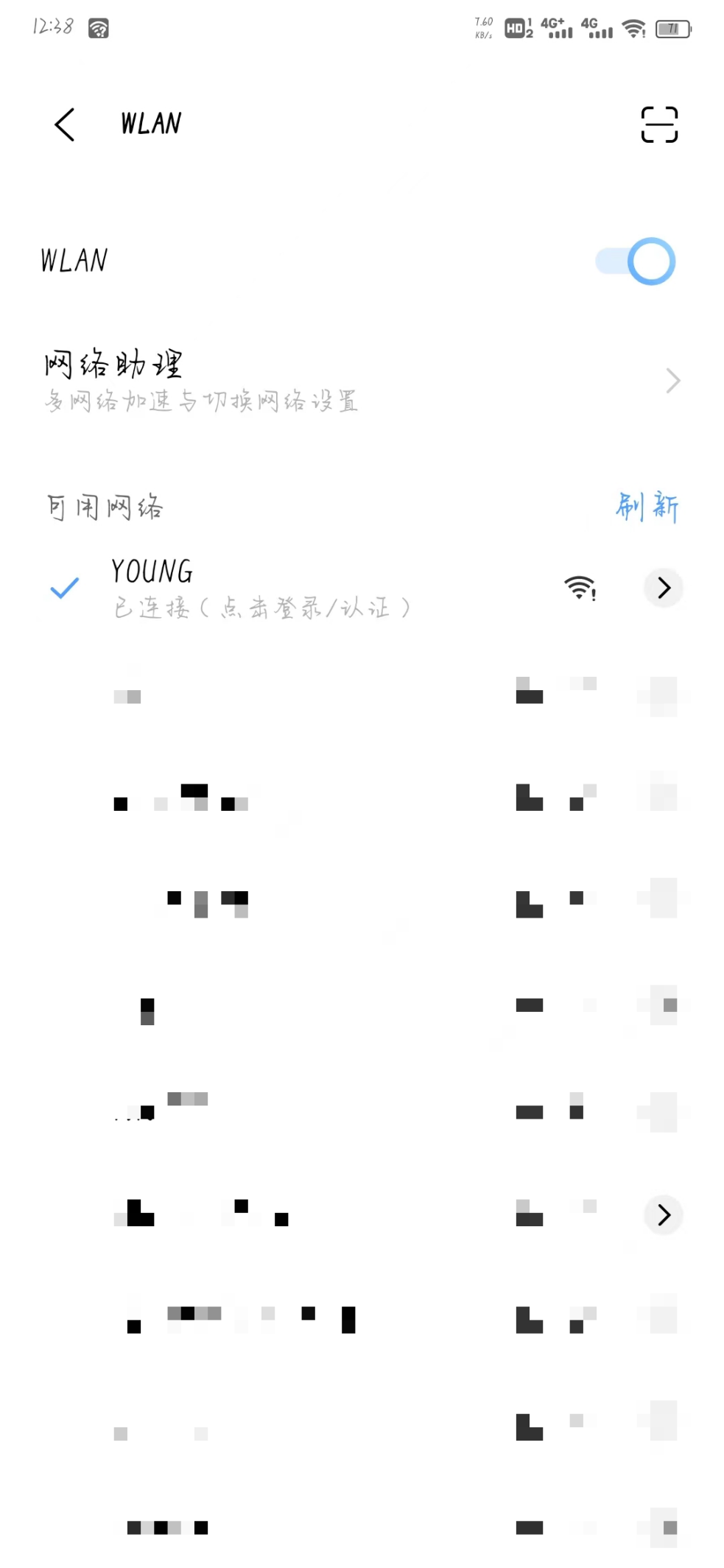Open details of the seventh network entry
This screenshot has width=724, height=1568.
click(x=663, y=1214)
